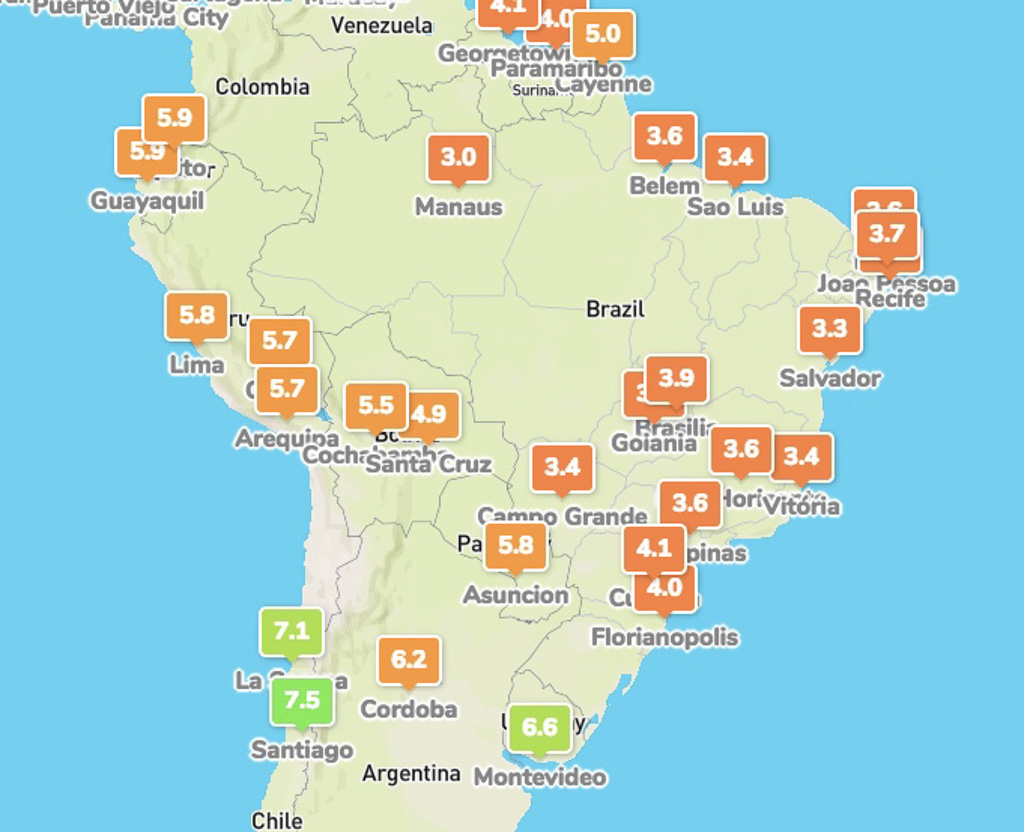Viewport: 1024px width, 832px height.
Task: Open the green 7.1 marker
Action: 291,631
